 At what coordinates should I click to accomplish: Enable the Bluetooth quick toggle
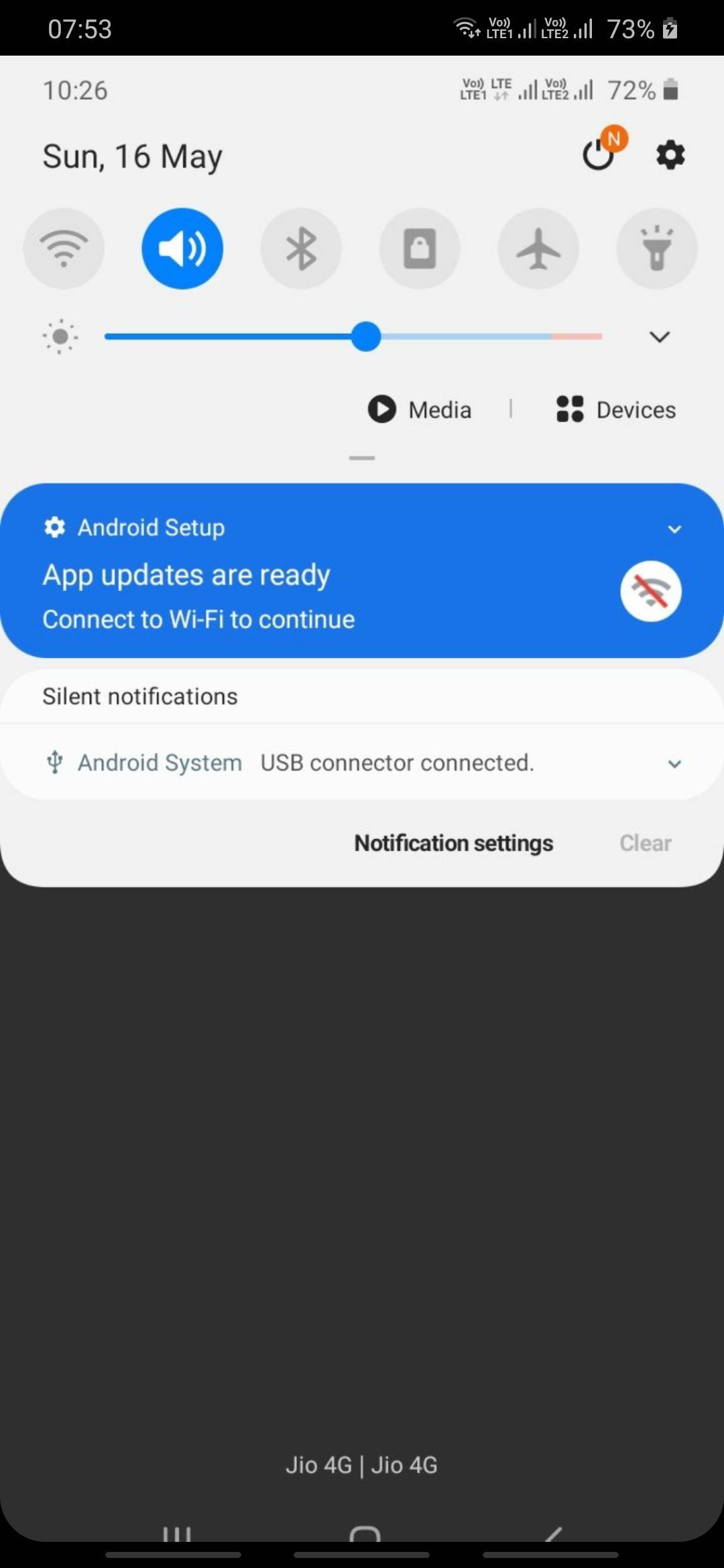click(x=301, y=249)
